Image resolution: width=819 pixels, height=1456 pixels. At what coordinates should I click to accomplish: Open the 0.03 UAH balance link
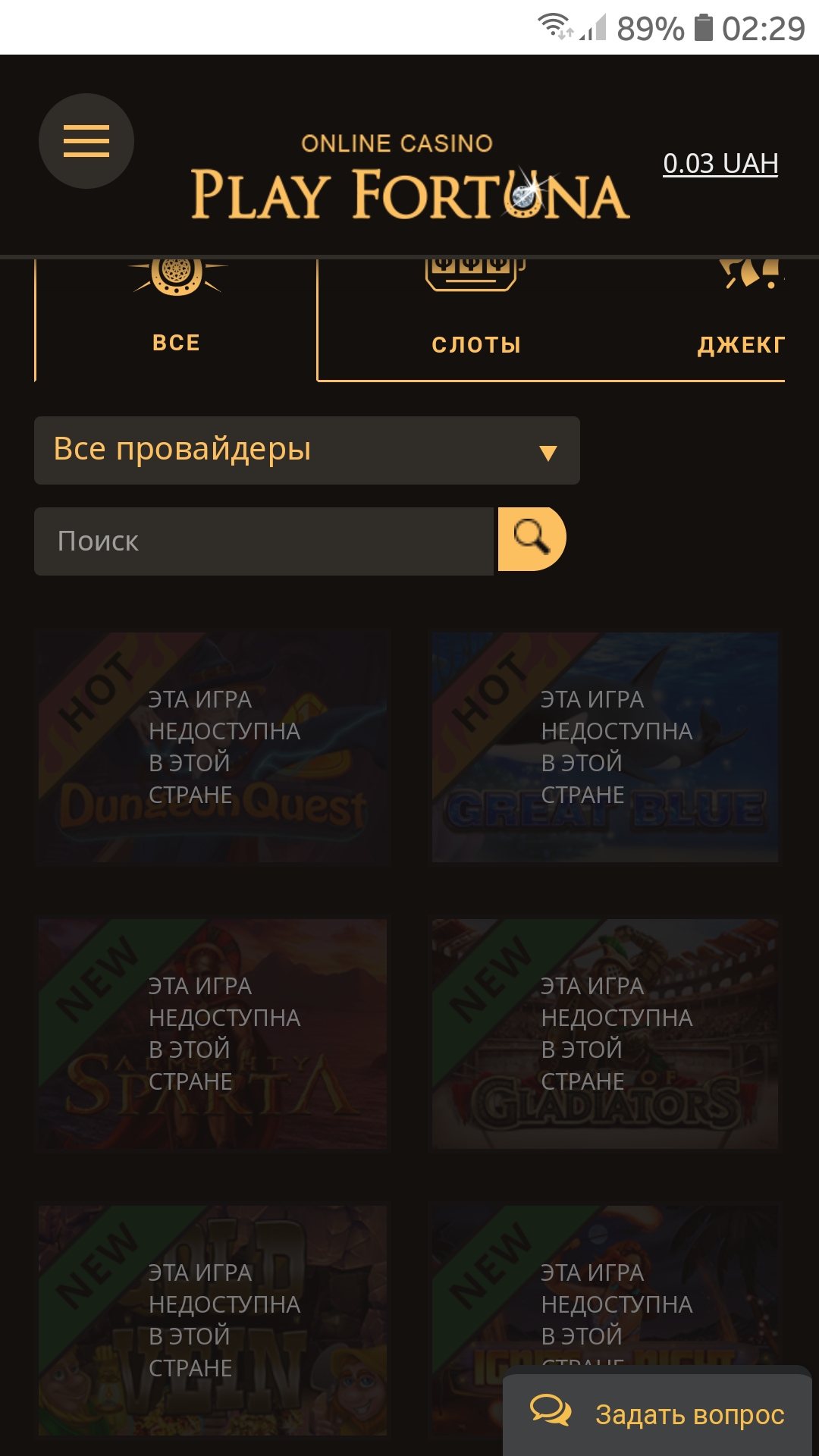coord(720,163)
